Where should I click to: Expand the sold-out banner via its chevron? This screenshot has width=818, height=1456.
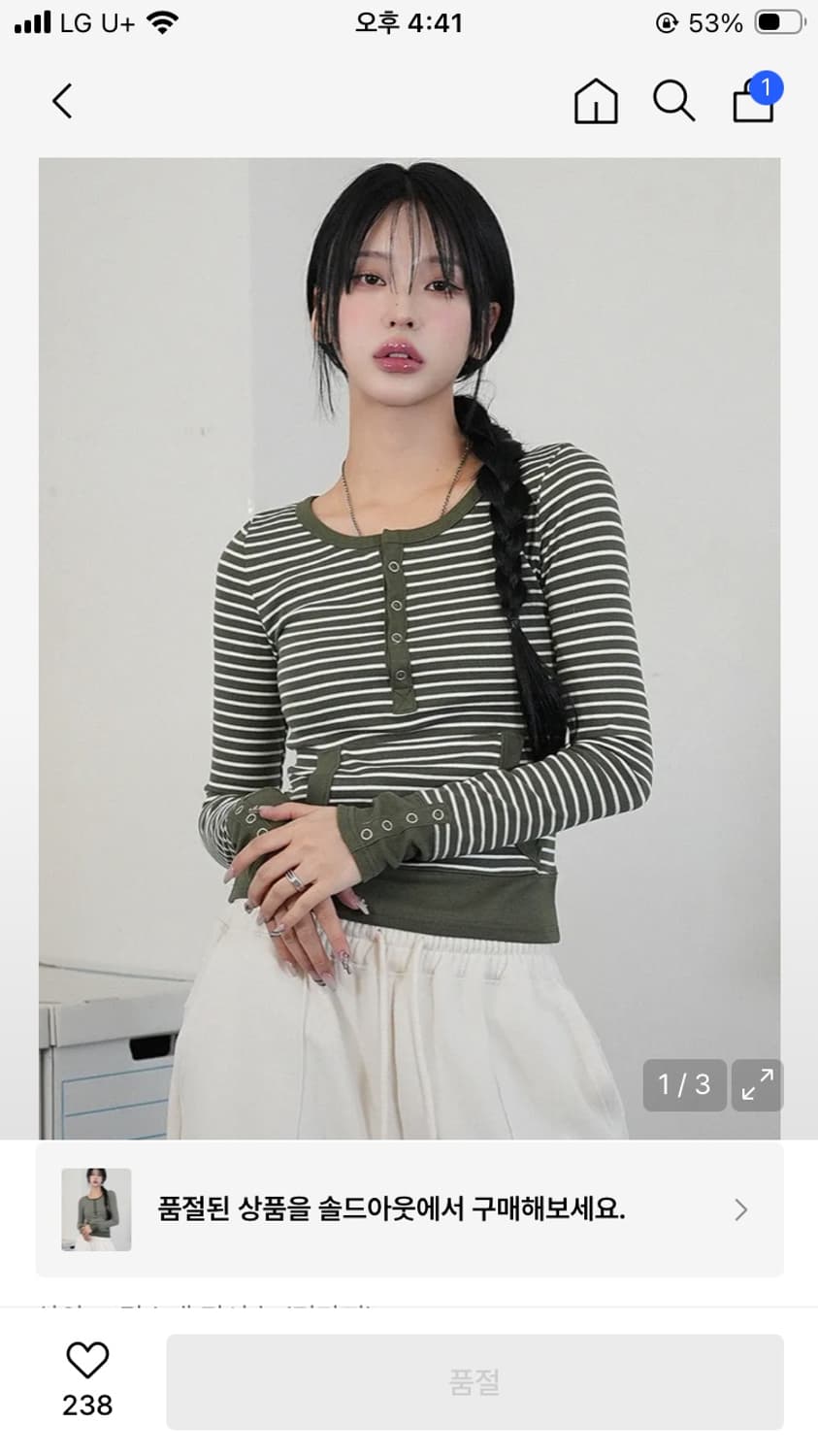740,1210
